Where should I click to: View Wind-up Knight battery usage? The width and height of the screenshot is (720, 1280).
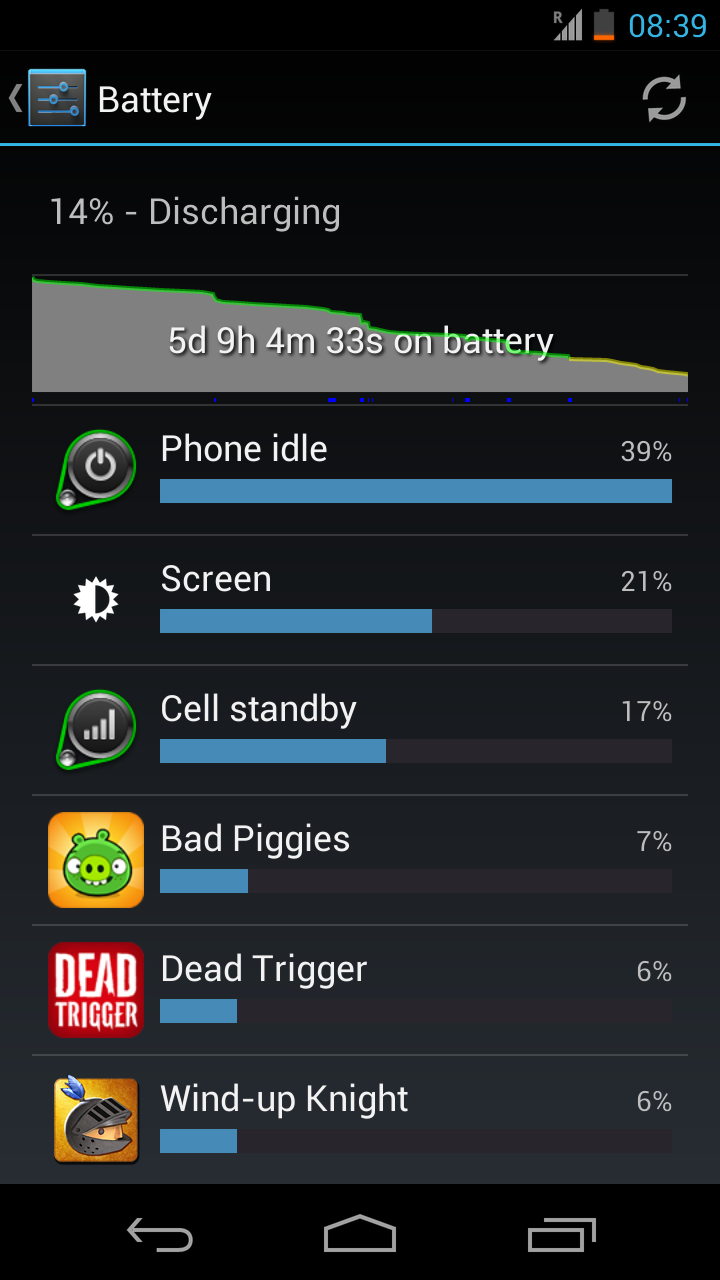coord(360,1119)
